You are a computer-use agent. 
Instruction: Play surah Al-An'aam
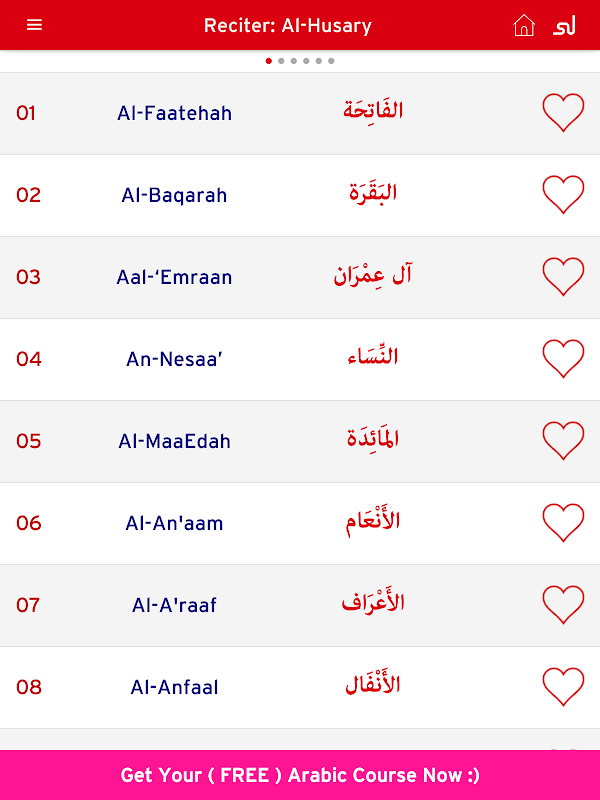[x=300, y=523]
